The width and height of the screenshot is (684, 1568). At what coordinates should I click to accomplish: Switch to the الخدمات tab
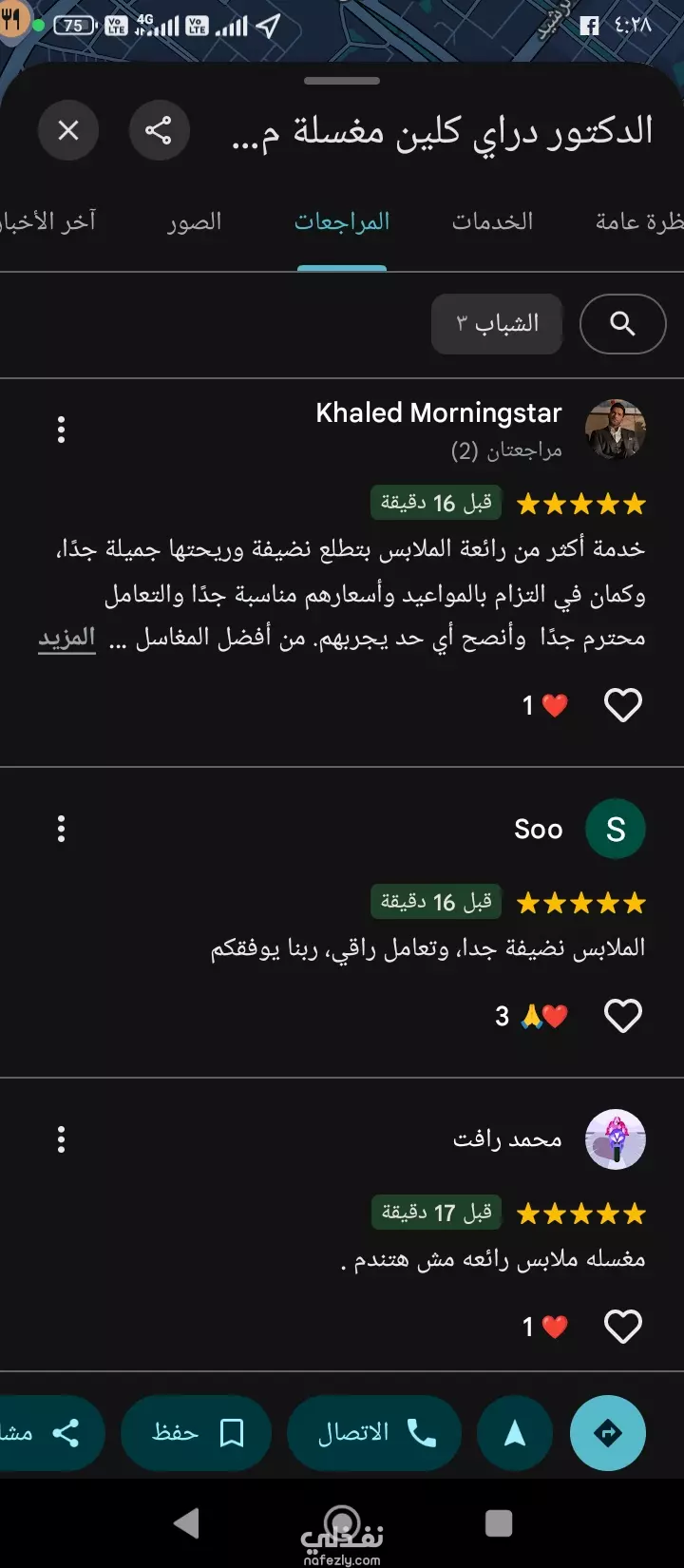click(492, 221)
